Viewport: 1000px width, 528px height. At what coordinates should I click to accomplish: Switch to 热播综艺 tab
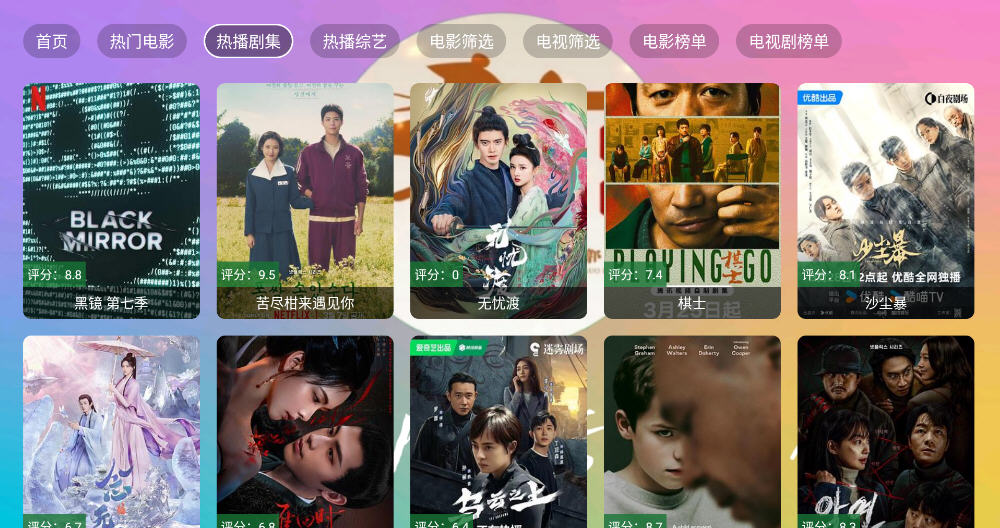click(x=355, y=42)
